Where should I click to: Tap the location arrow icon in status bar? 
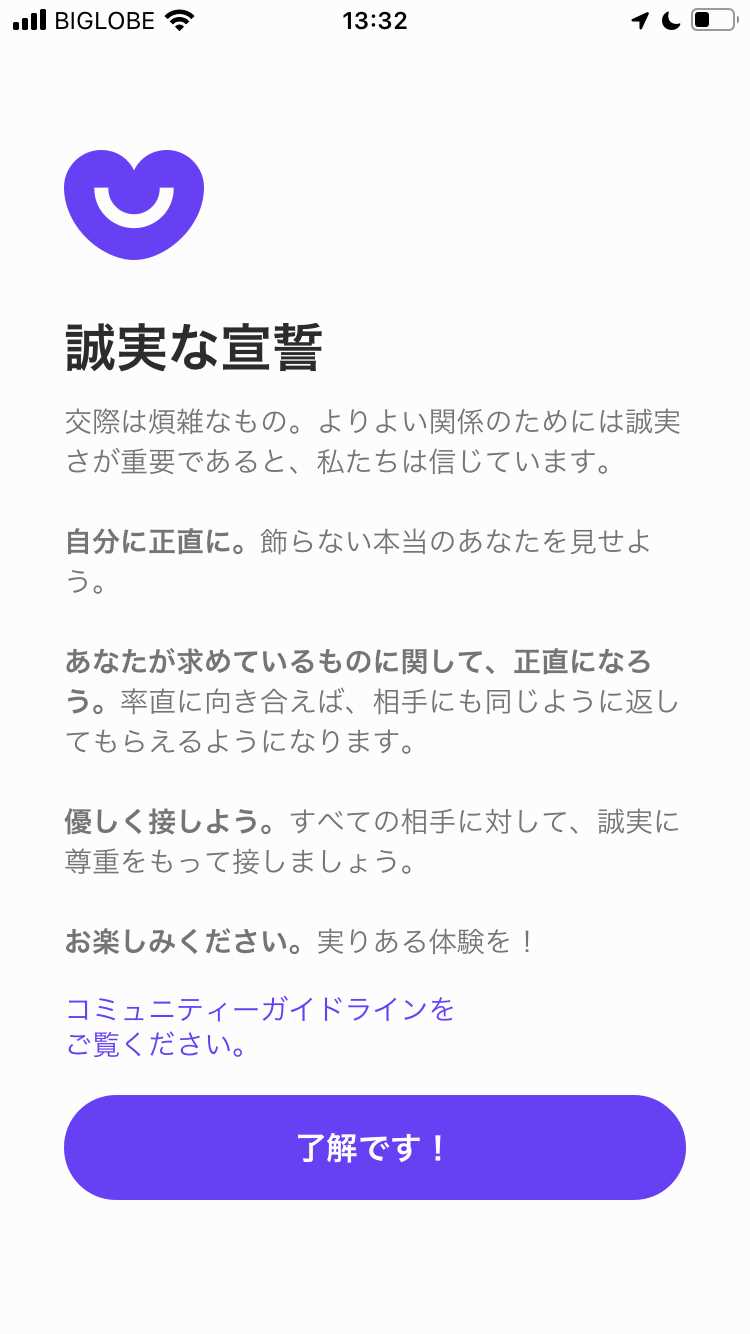click(x=639, y=19)
